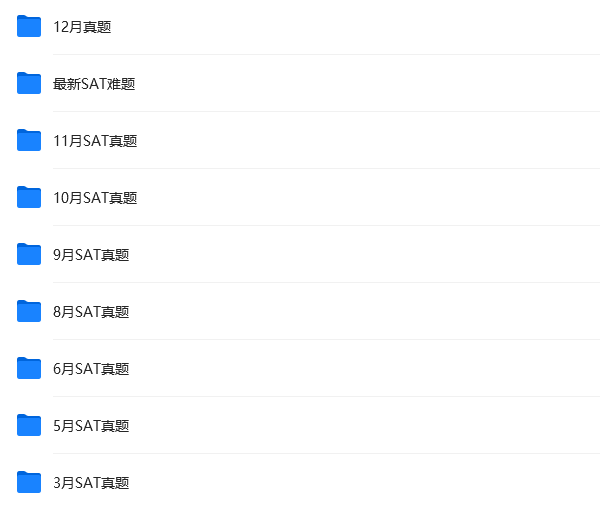Open the 11月SAT真题 folder
Viewport: 600px width, 506px height.
(x=95, y=141)
